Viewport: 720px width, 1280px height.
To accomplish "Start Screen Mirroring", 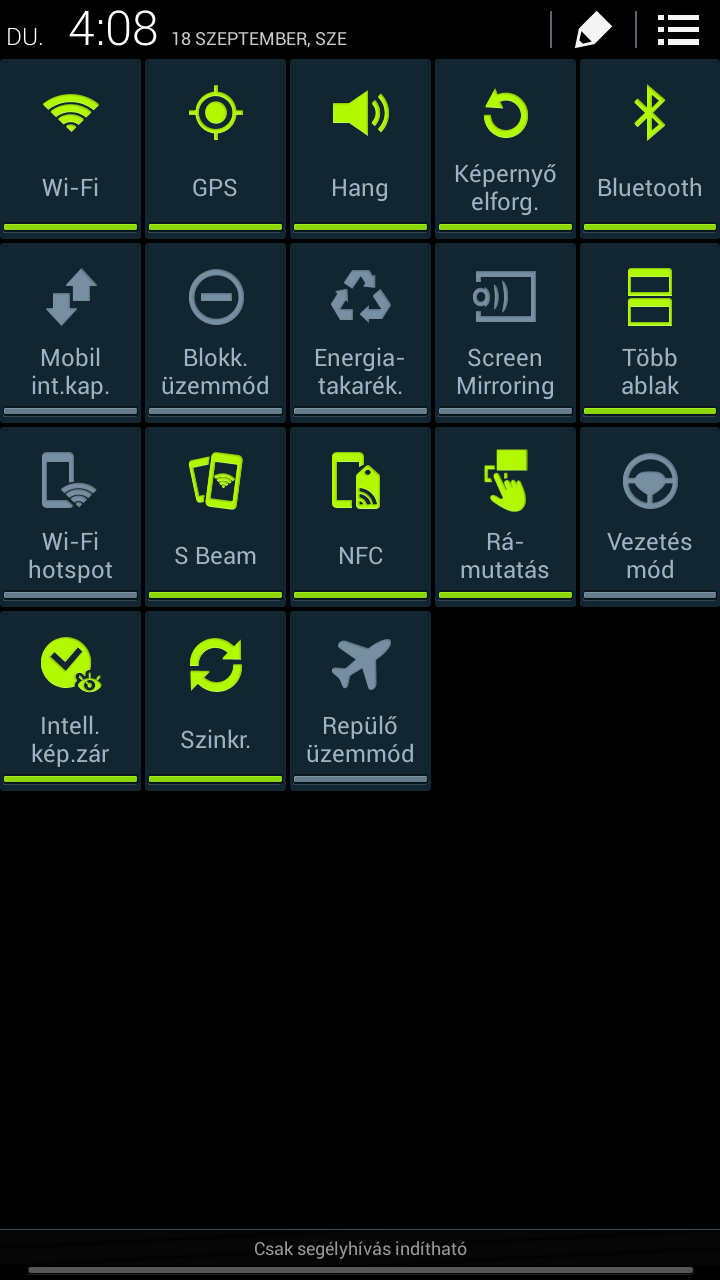I will pyautogui.click(x=505, y=330).
